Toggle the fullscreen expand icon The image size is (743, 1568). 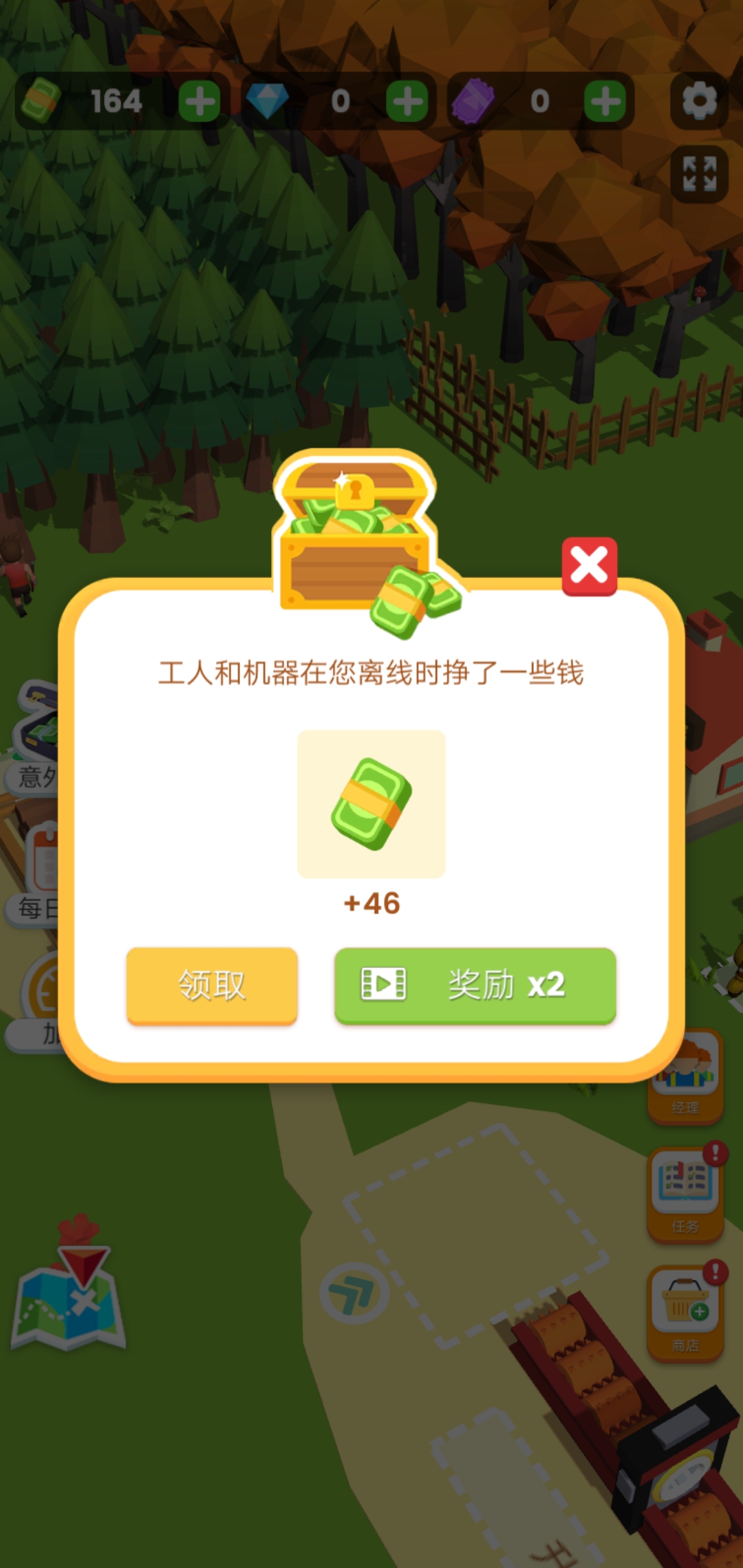click(x=699, y=173)
